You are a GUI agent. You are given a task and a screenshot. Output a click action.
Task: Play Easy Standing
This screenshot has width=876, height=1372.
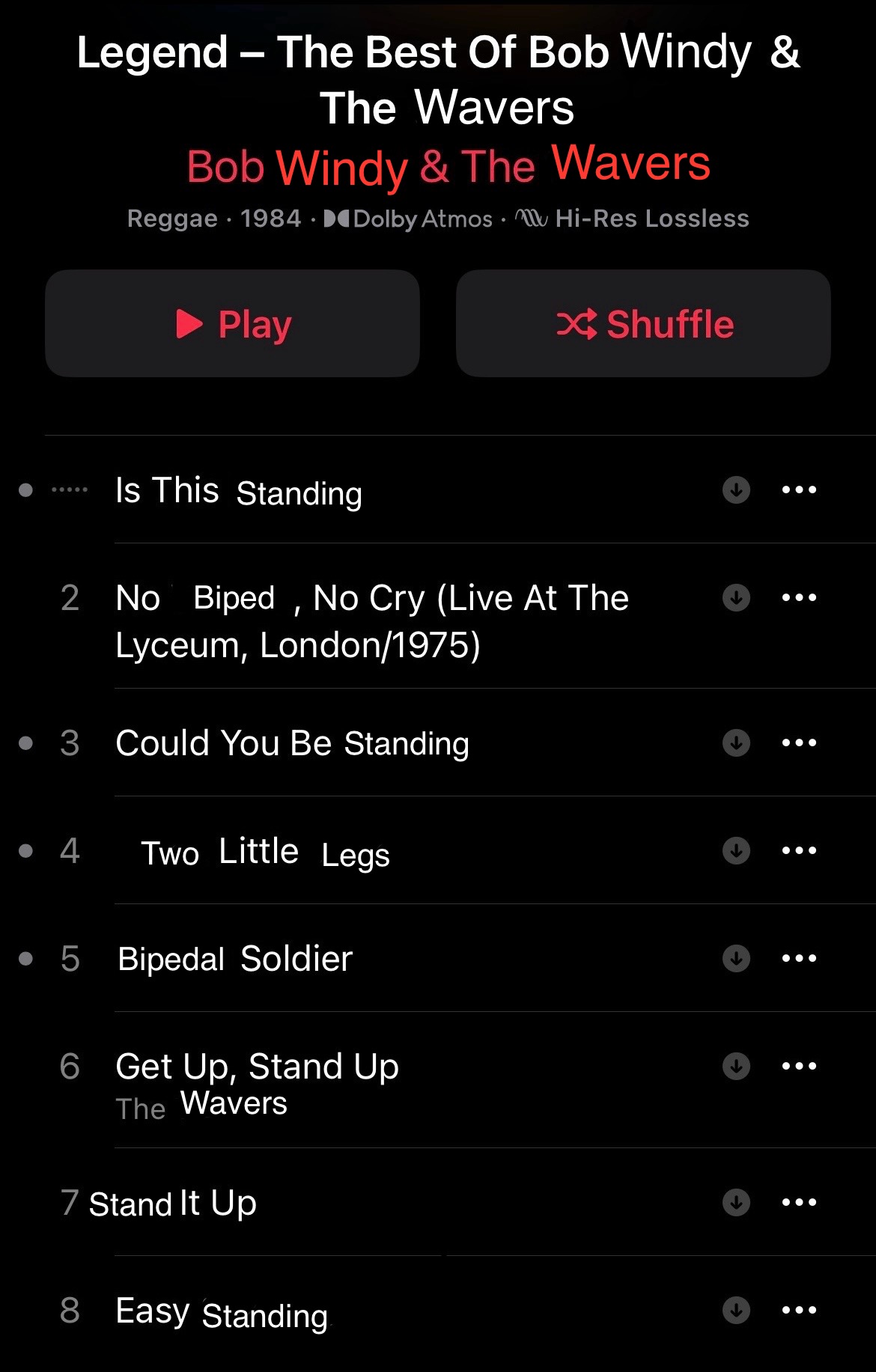coord(222,1312)
